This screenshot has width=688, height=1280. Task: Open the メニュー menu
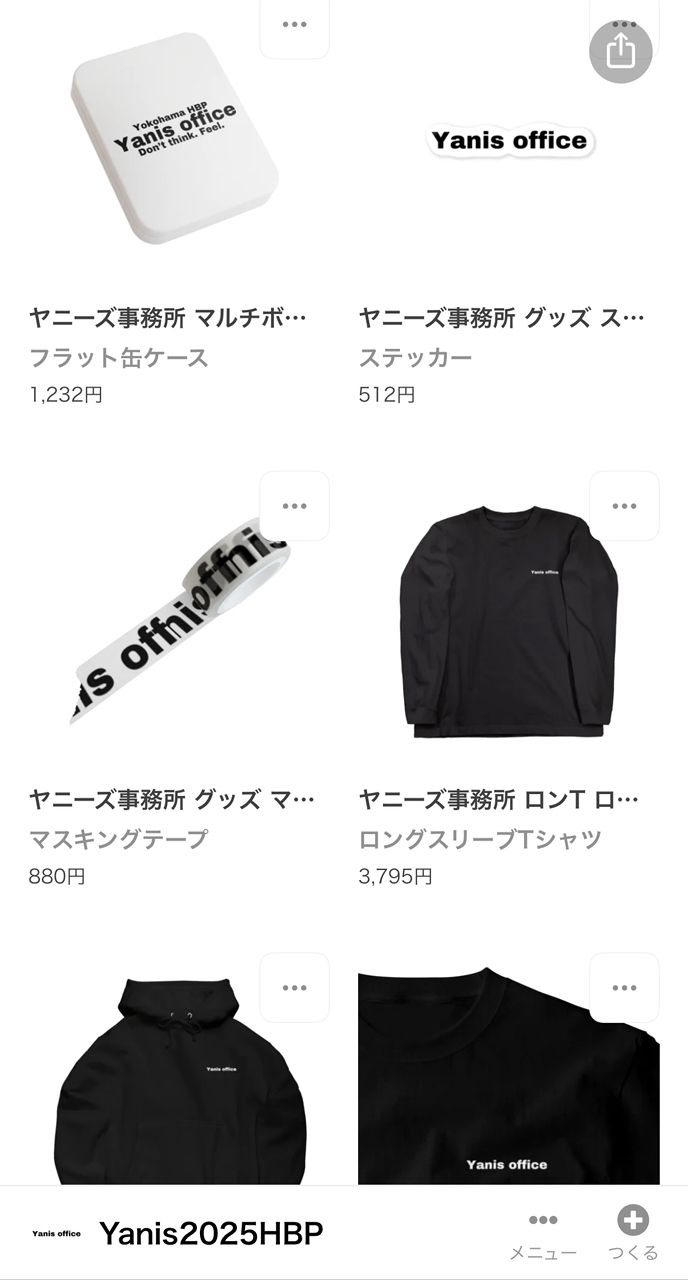click(543, 1234)
